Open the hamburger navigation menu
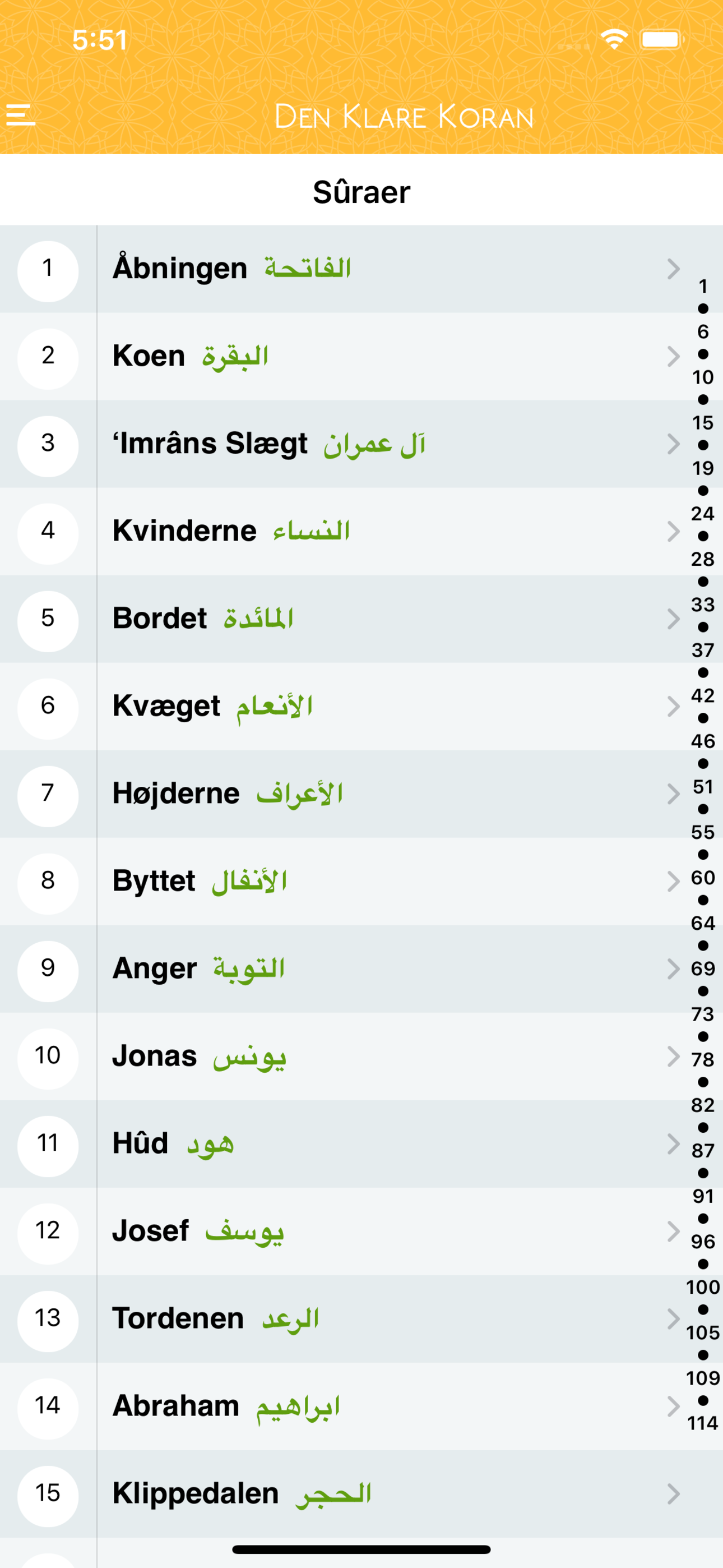Viewport: 723px width, 1568px height. [x=22, y=114]
